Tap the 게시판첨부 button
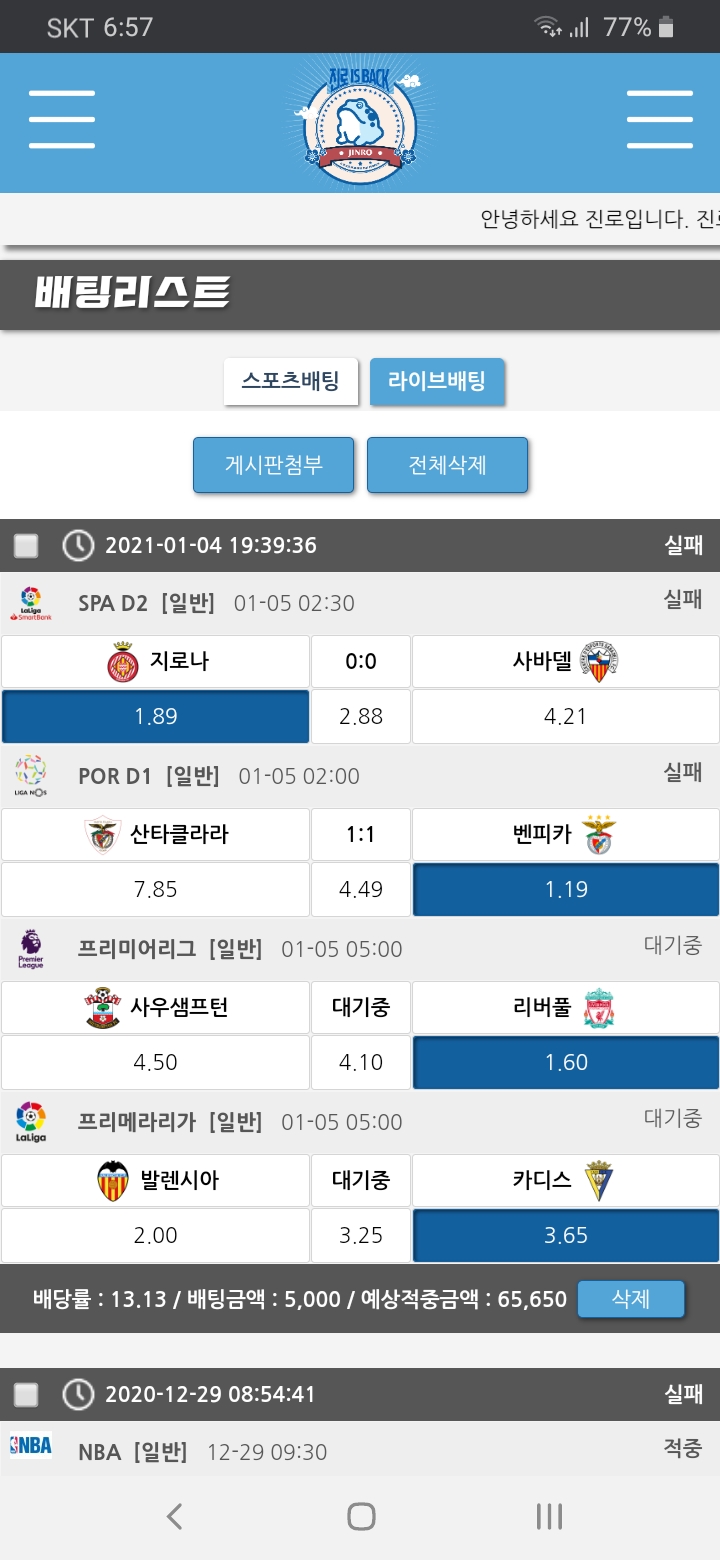The width and height of the screenshot is (720, 1560). pos(273,465)
